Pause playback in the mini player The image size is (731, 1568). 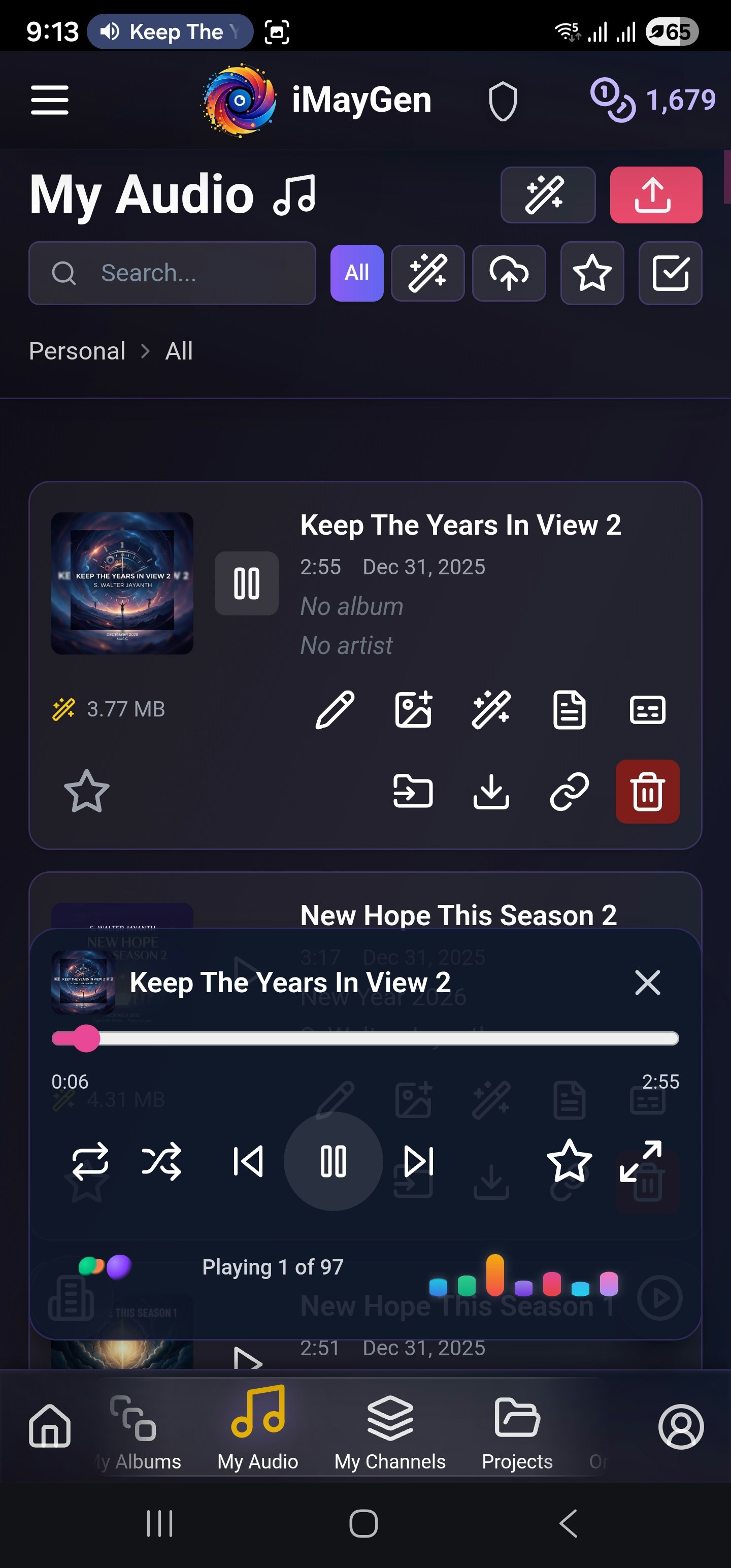coord(334,1161)
